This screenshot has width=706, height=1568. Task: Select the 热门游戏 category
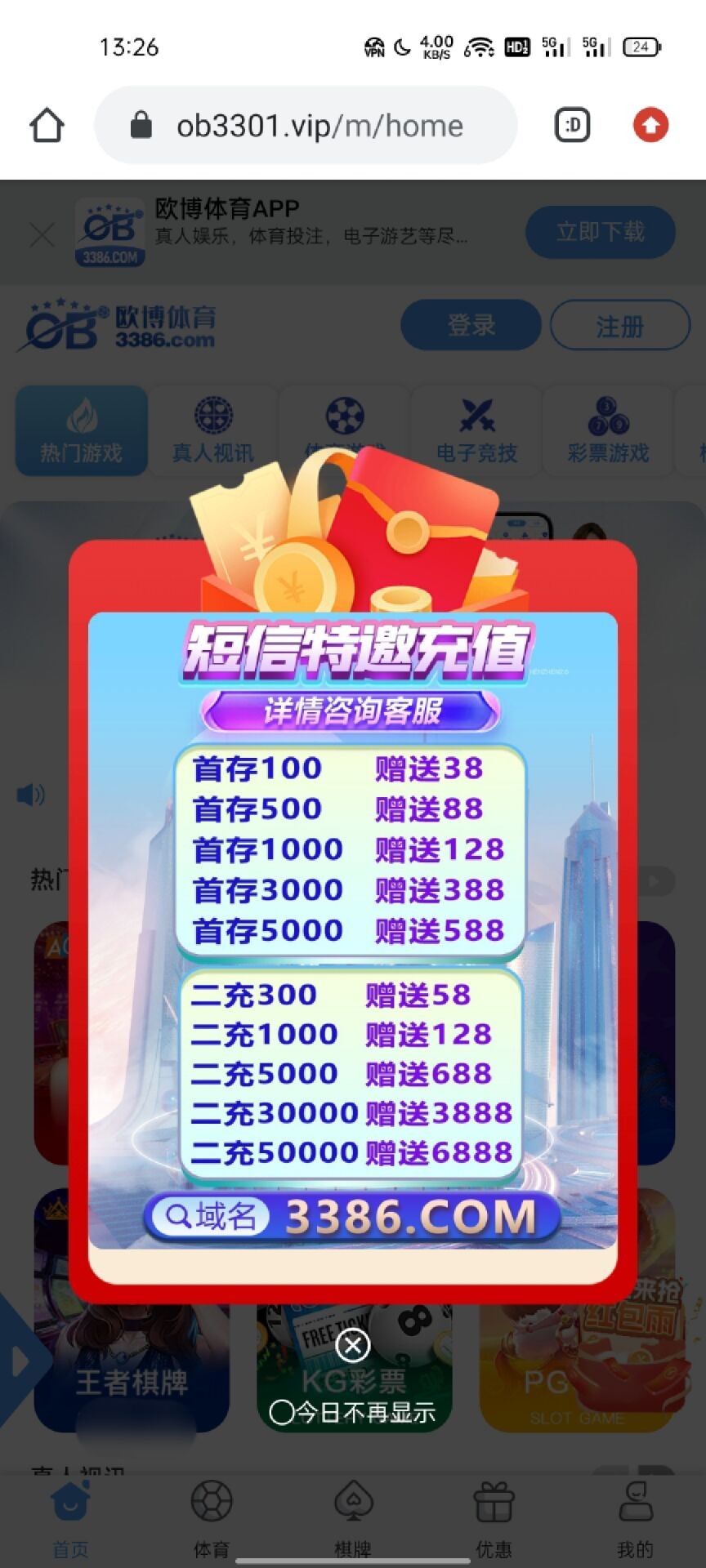tap(81, 431)
